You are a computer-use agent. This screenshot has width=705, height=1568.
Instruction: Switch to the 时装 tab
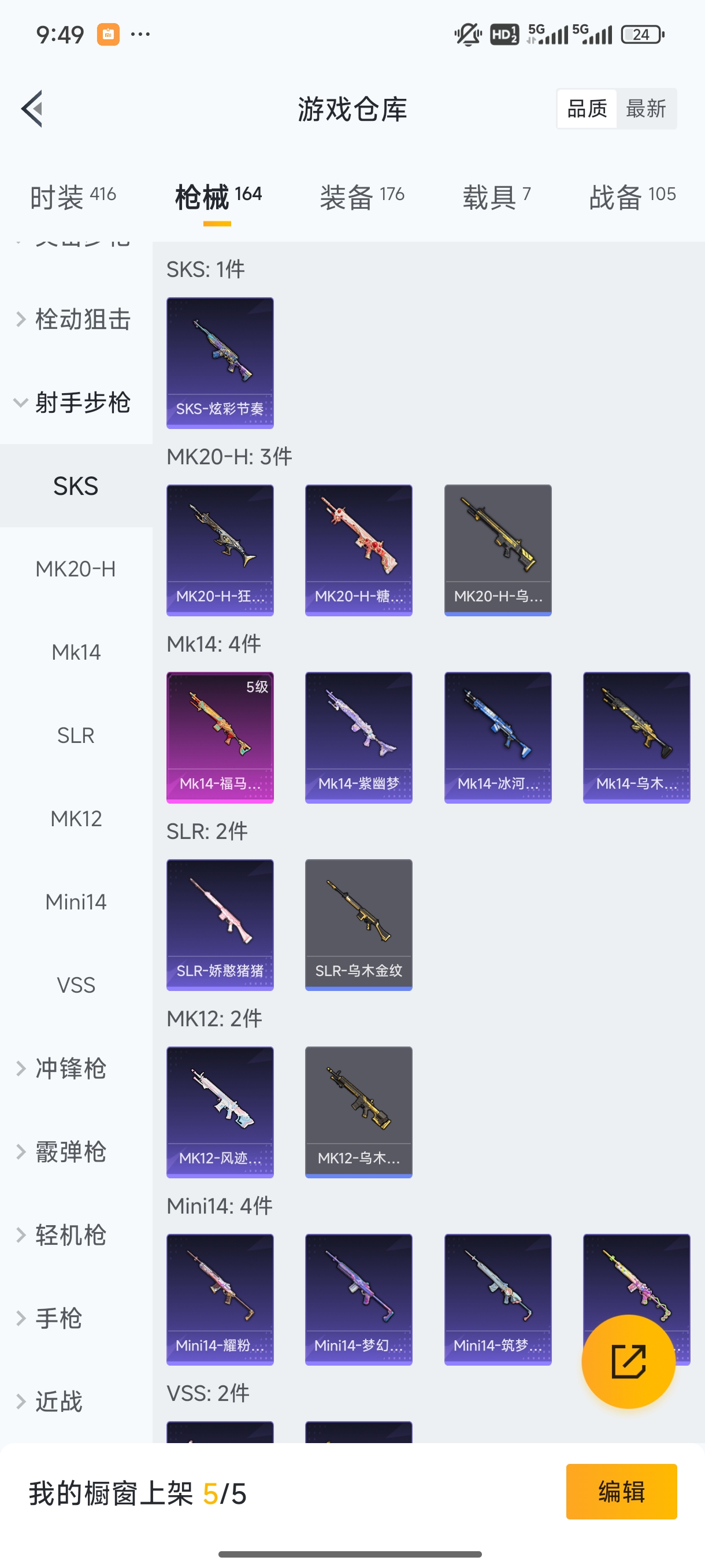[73, 197]
